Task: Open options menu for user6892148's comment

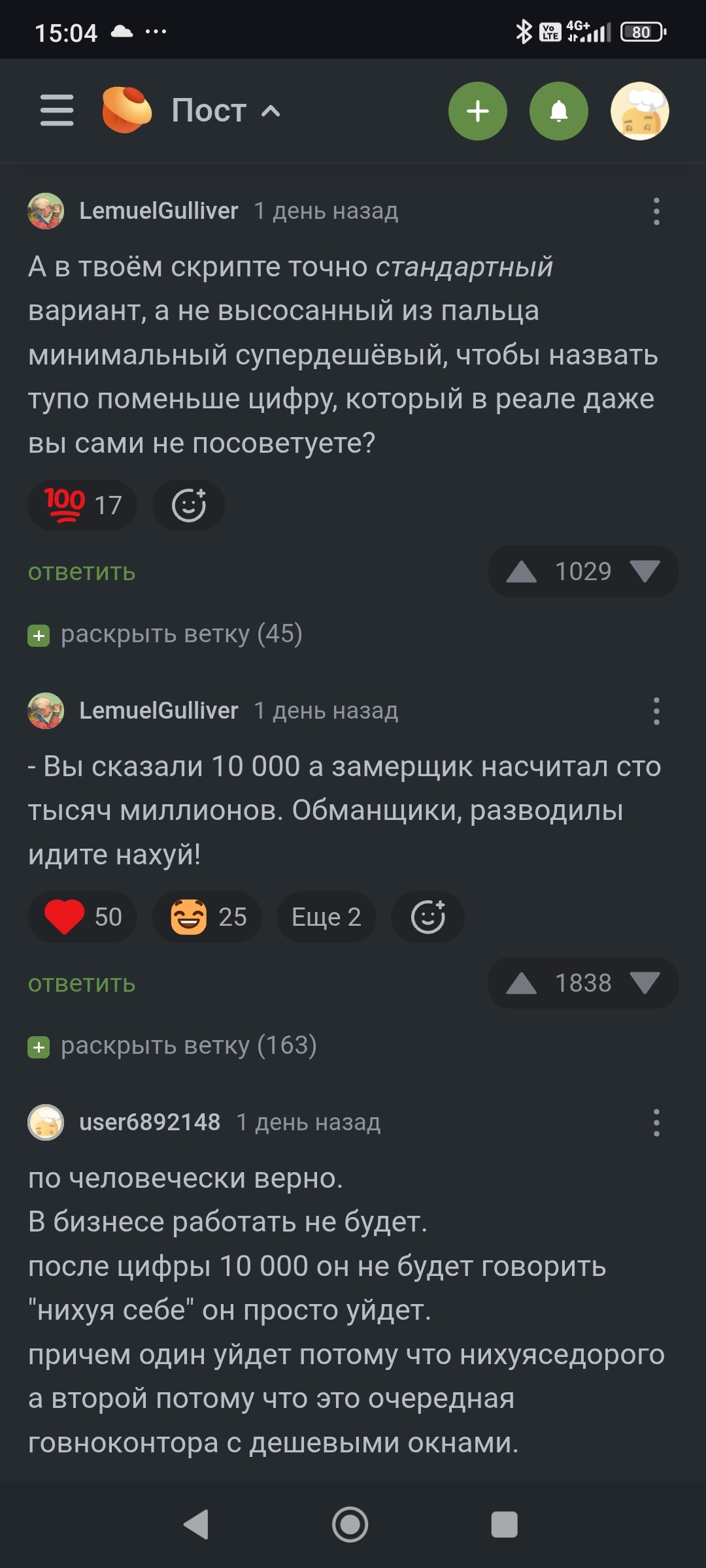Action: pyautogui.click(x=656, y=1122)
